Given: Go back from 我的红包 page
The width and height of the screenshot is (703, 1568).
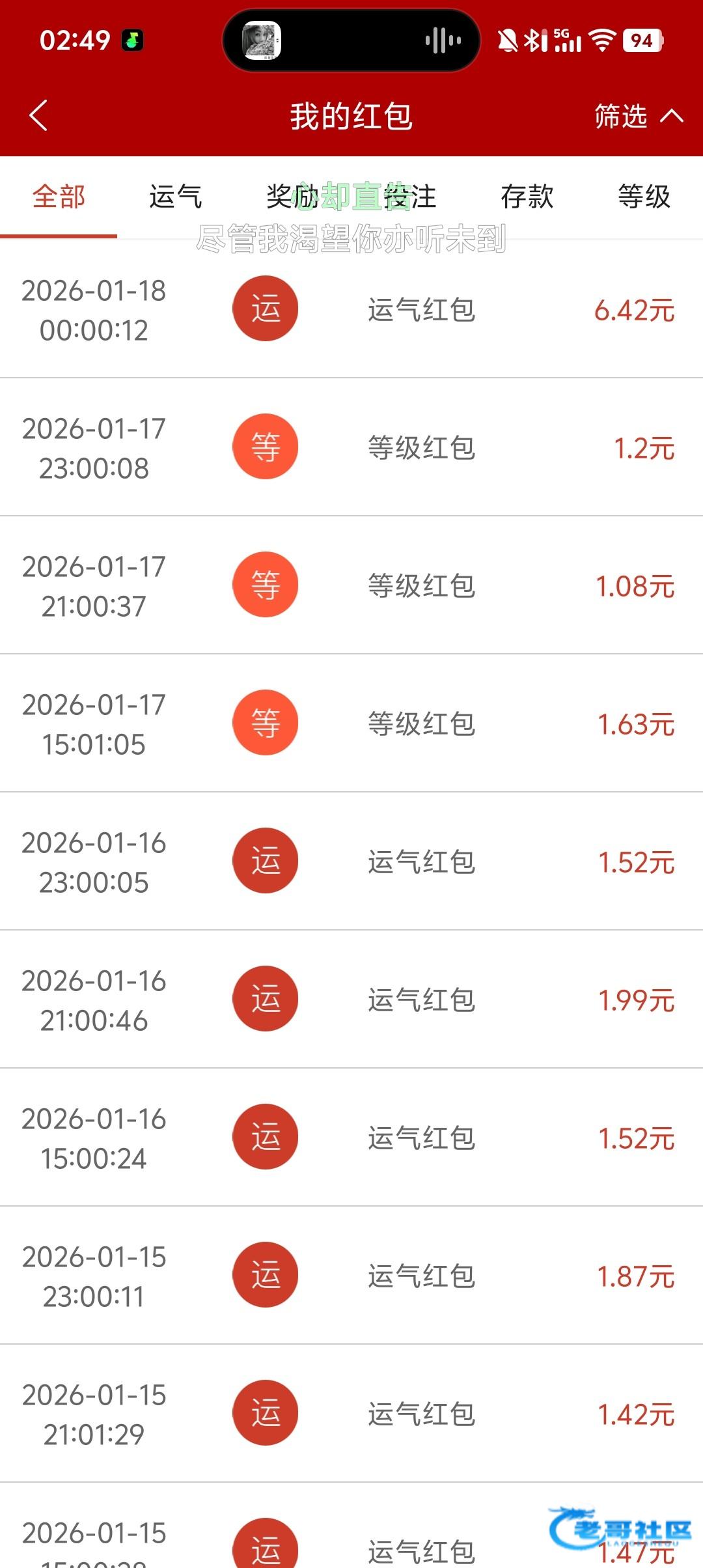Looking at the screenshot, I should 39,116.
